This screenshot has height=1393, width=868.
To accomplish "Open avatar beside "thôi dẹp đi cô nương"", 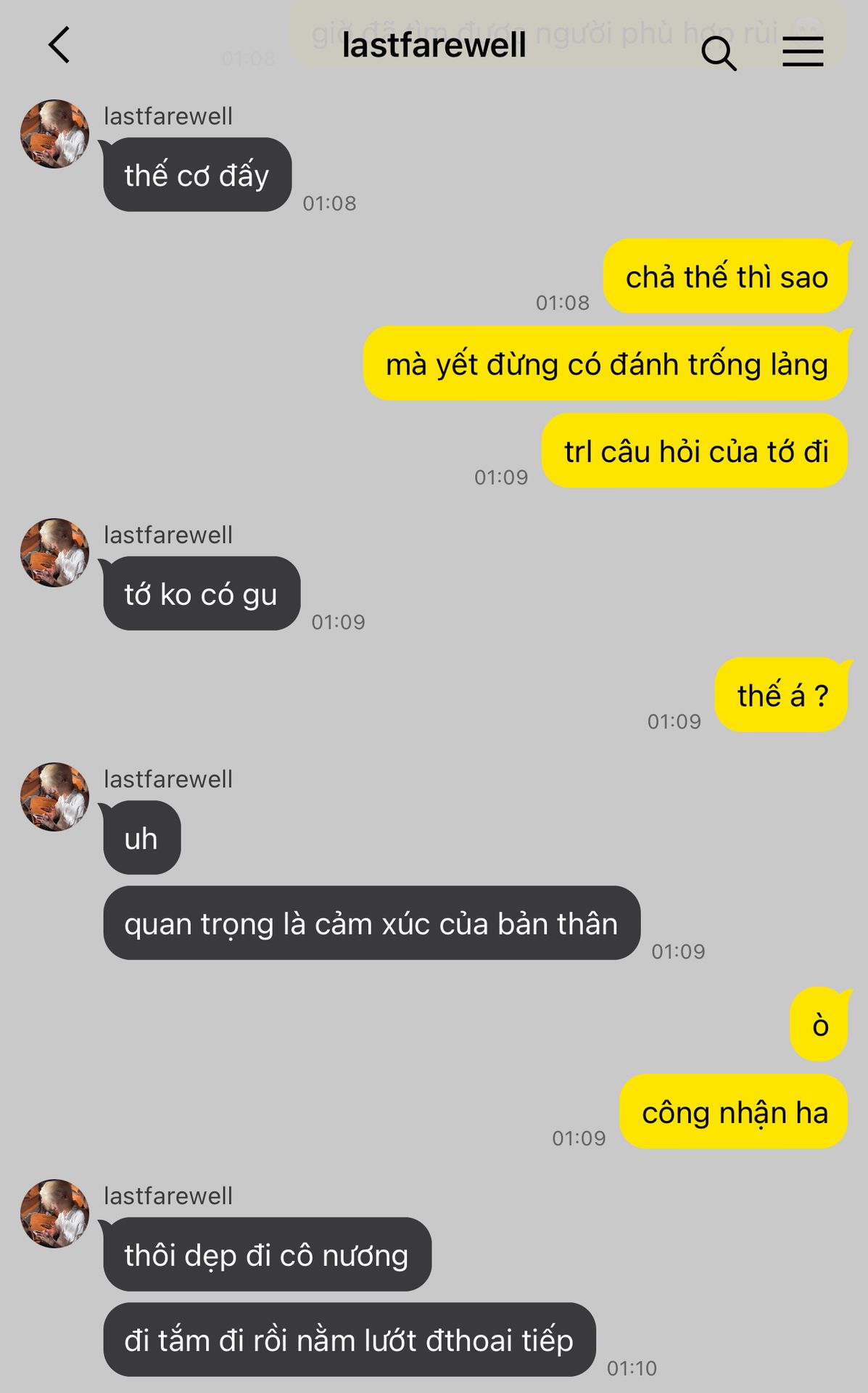I will click(x=54, y=1214).
